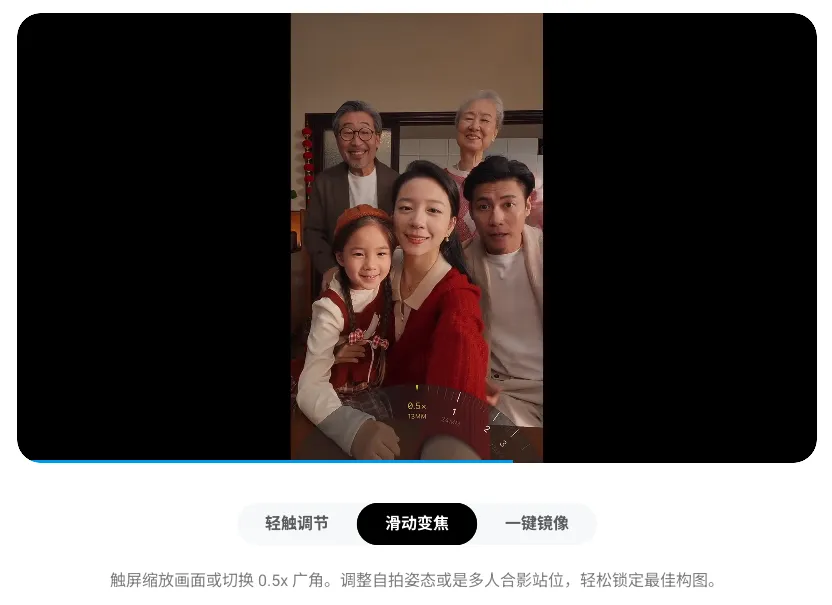
Task: Switch to the 轻触调节 tab
Action: 297,523
